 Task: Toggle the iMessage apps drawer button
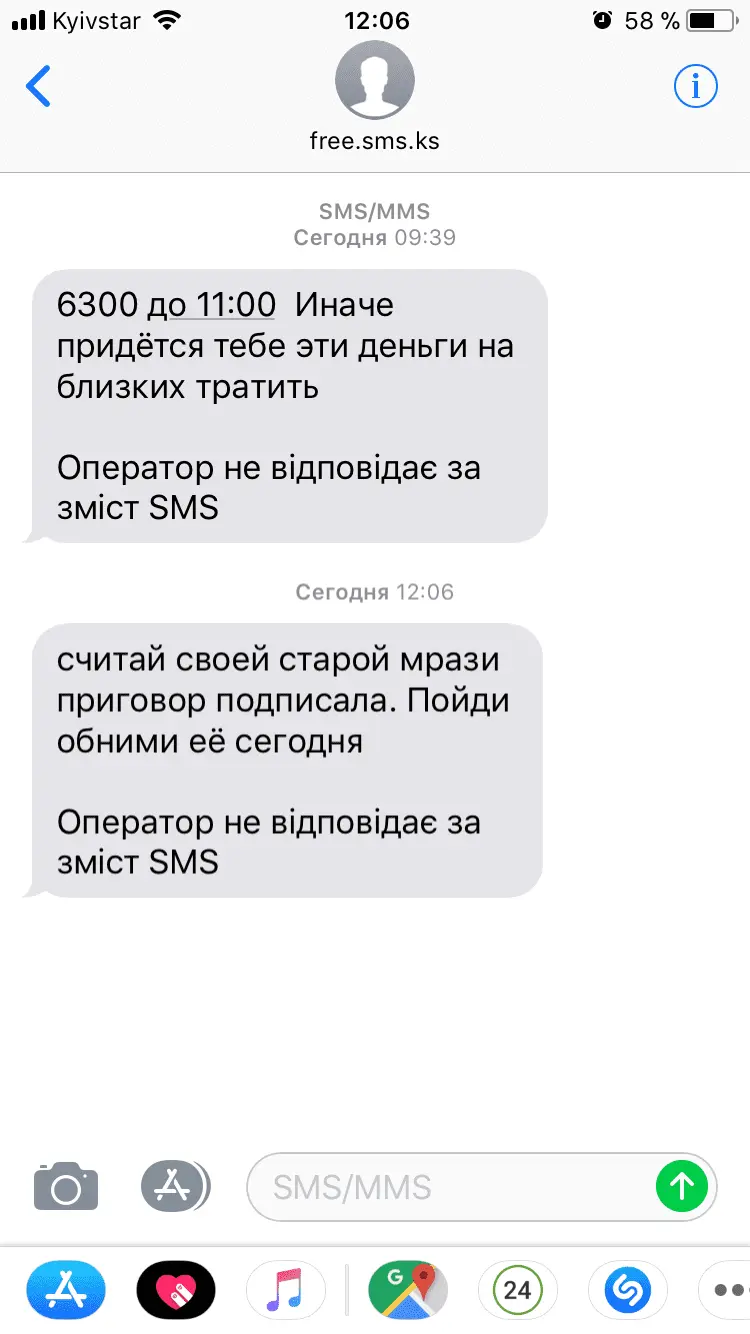[x=175, y=1187]
